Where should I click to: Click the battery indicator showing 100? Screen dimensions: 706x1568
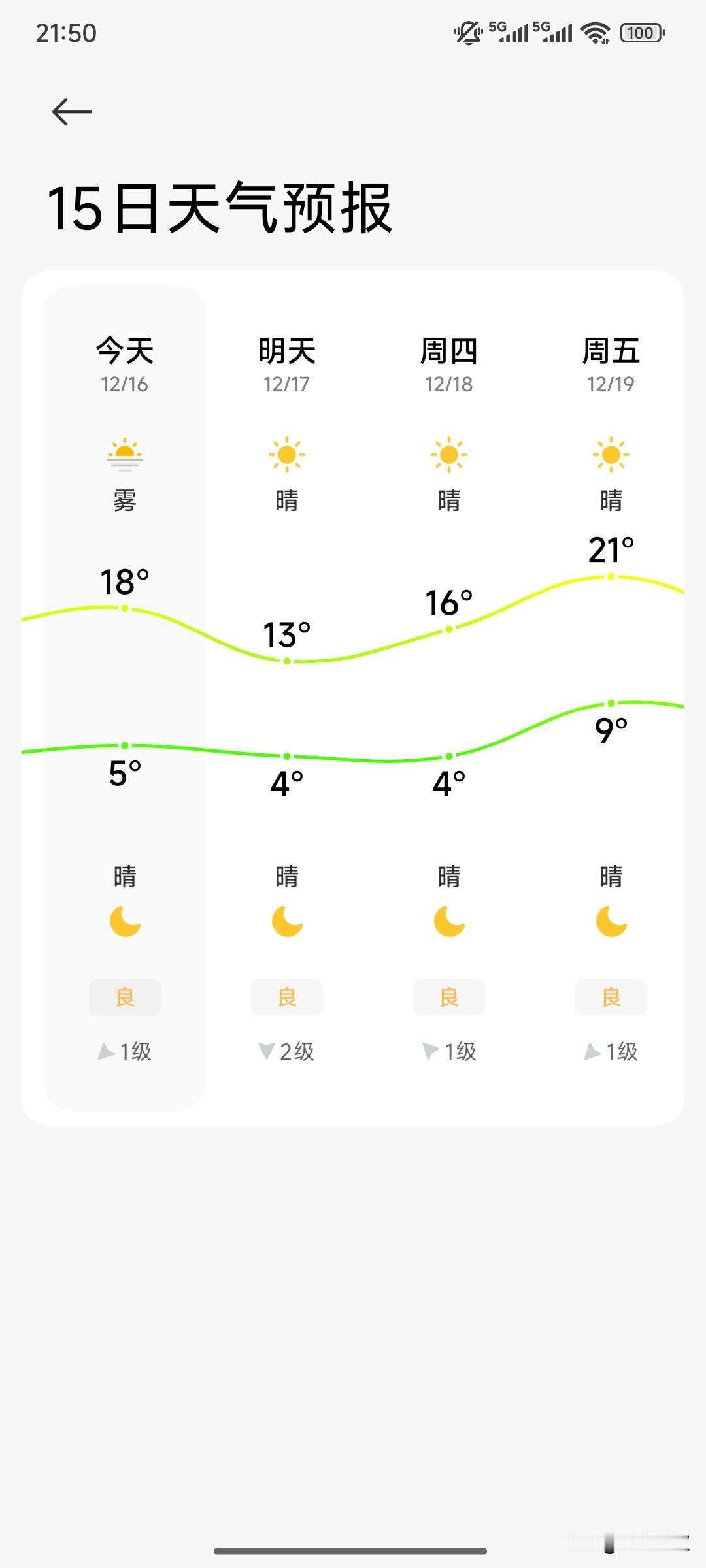coord(639,32)
